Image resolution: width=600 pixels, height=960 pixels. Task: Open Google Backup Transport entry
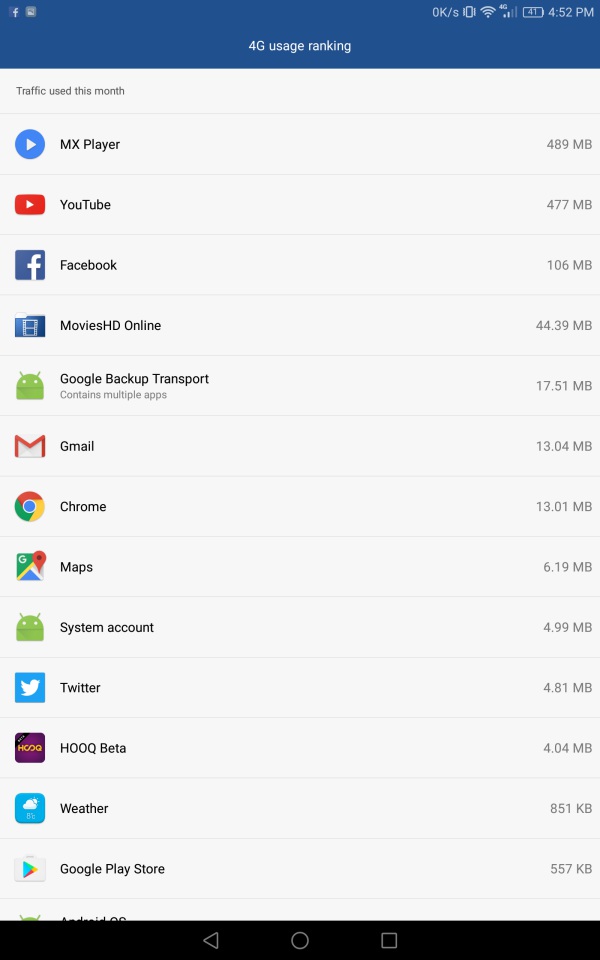(x=300, y=385)
